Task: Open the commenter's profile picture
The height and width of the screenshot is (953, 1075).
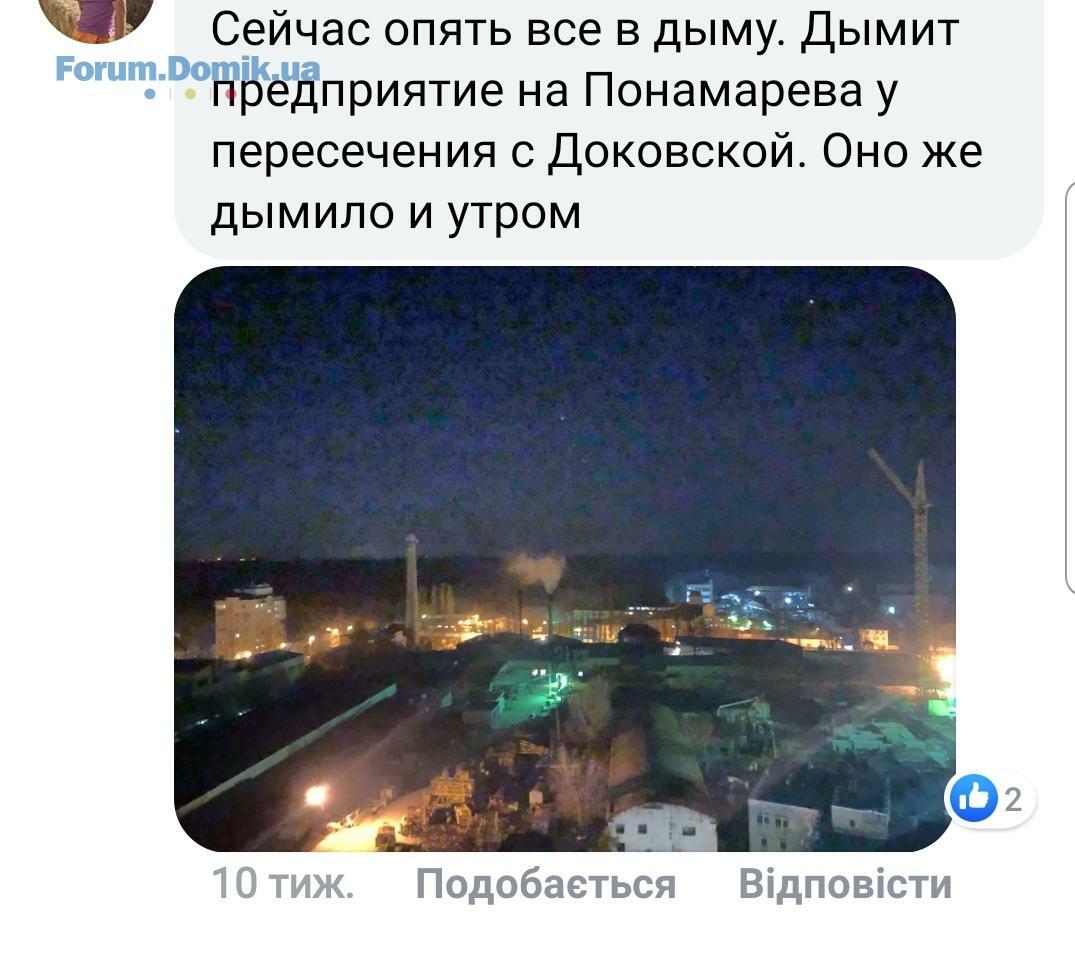Action: coord(97,17)
